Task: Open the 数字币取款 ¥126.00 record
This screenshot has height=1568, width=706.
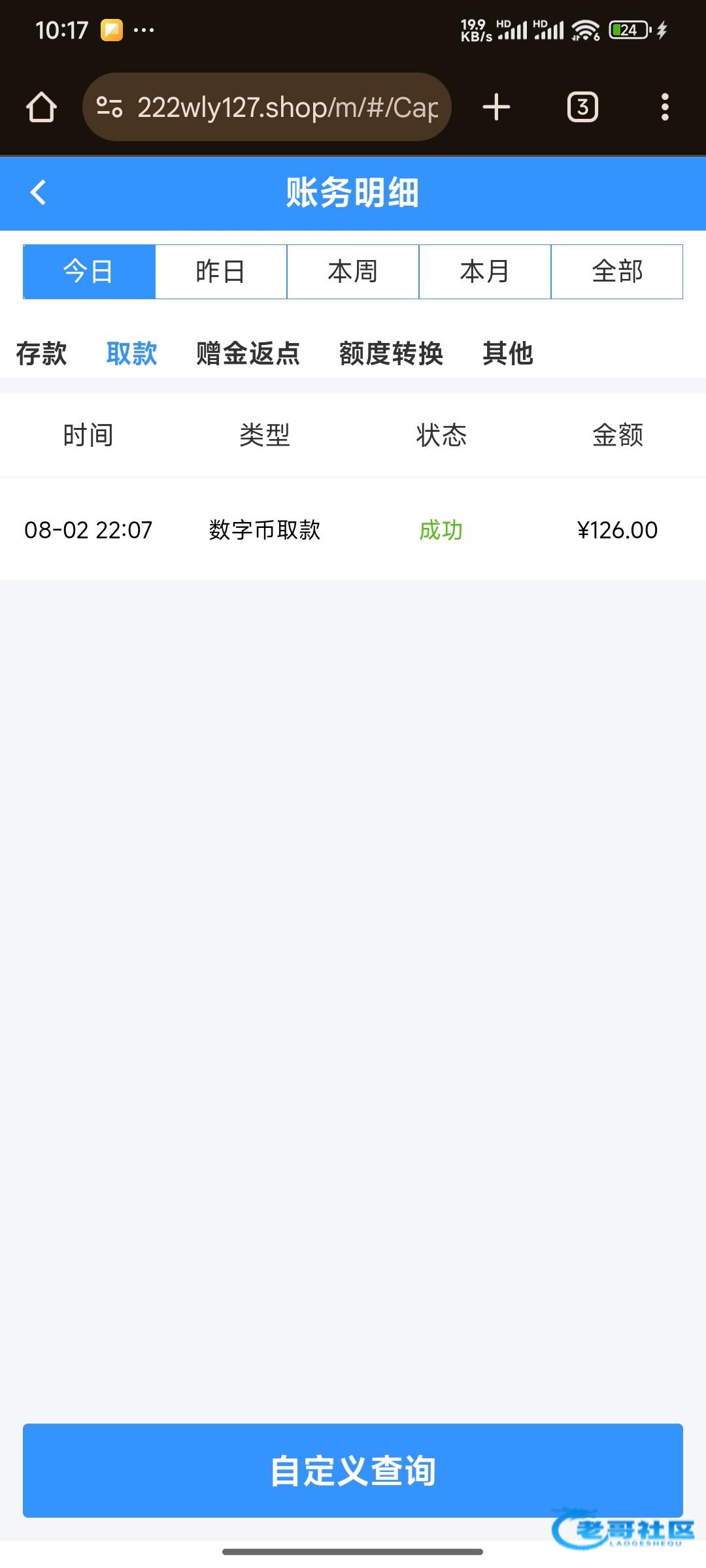Action: pos(353,530)
